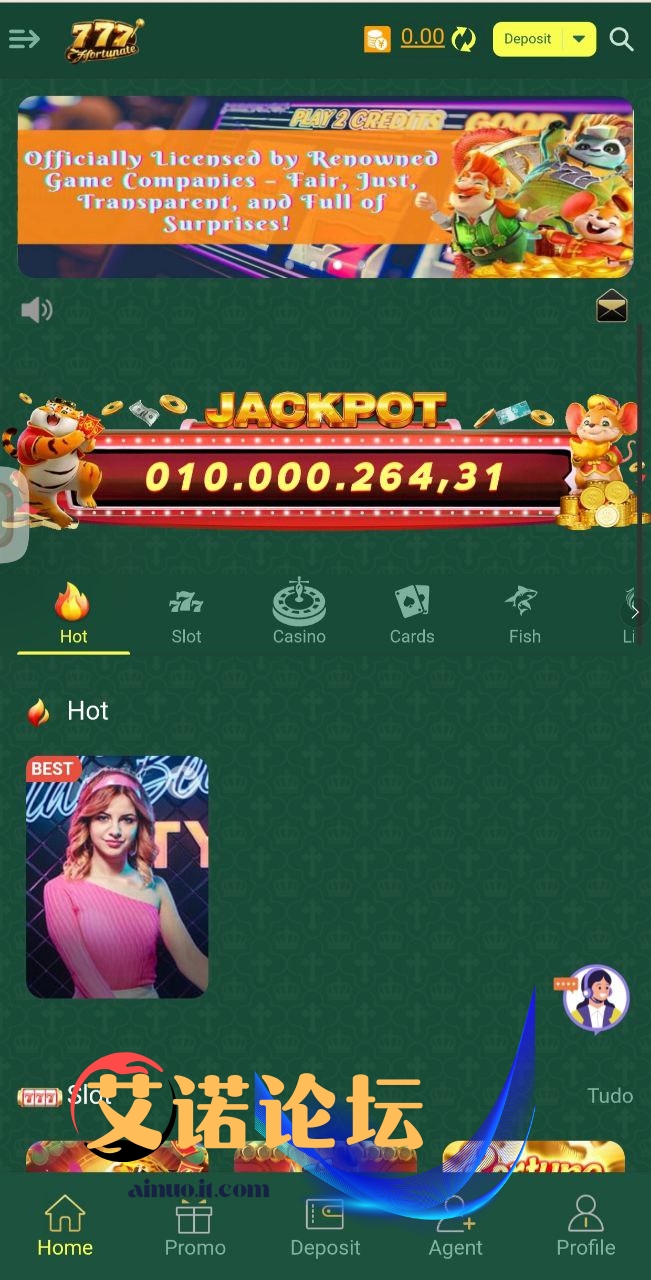The height and width of the screenshot is (1280, 651).
Task: Select the Fish category
Action: [524, 616]
